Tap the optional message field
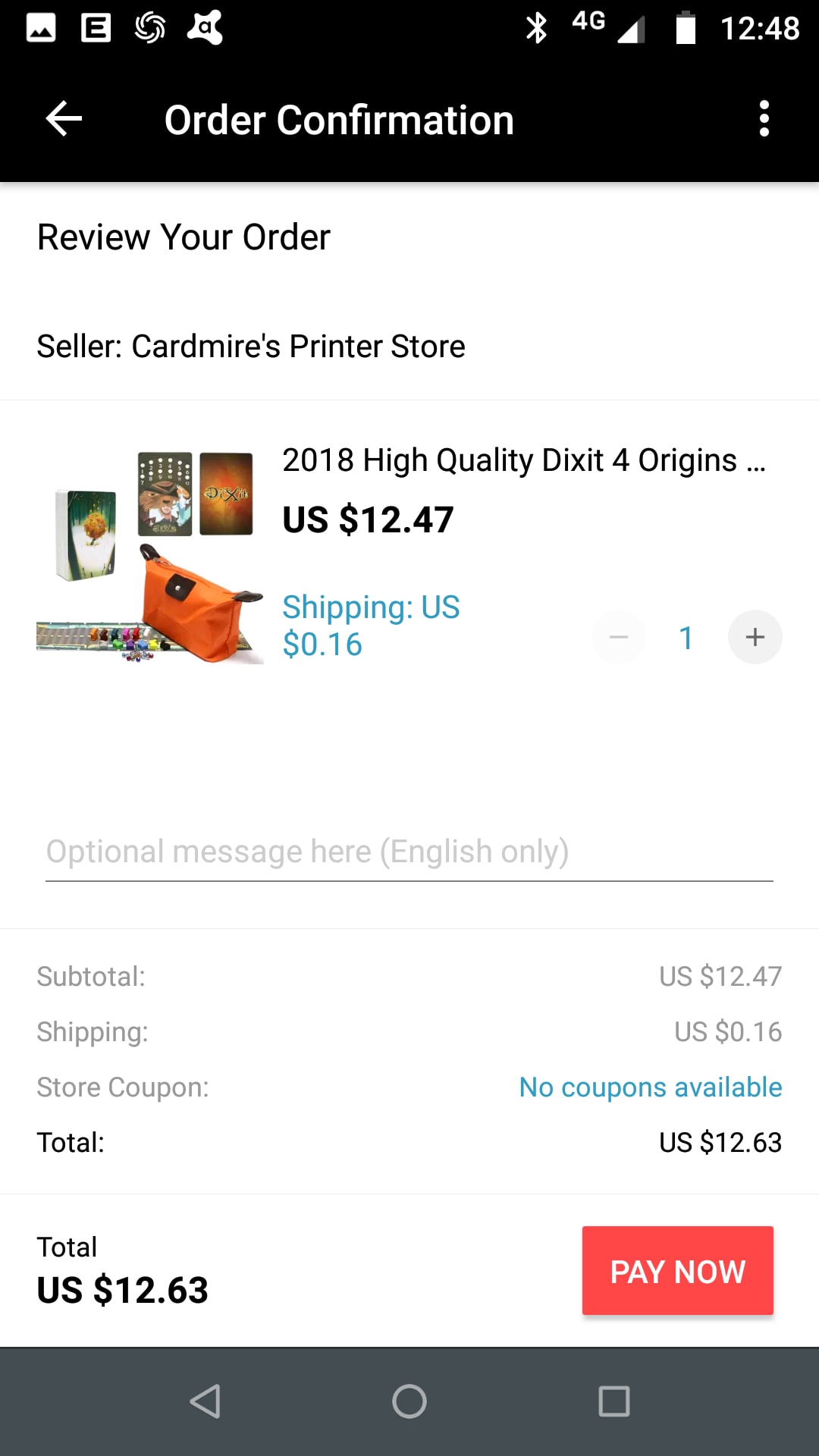Viewport: 819px width, 1456px height. click(x=409, y=852)
